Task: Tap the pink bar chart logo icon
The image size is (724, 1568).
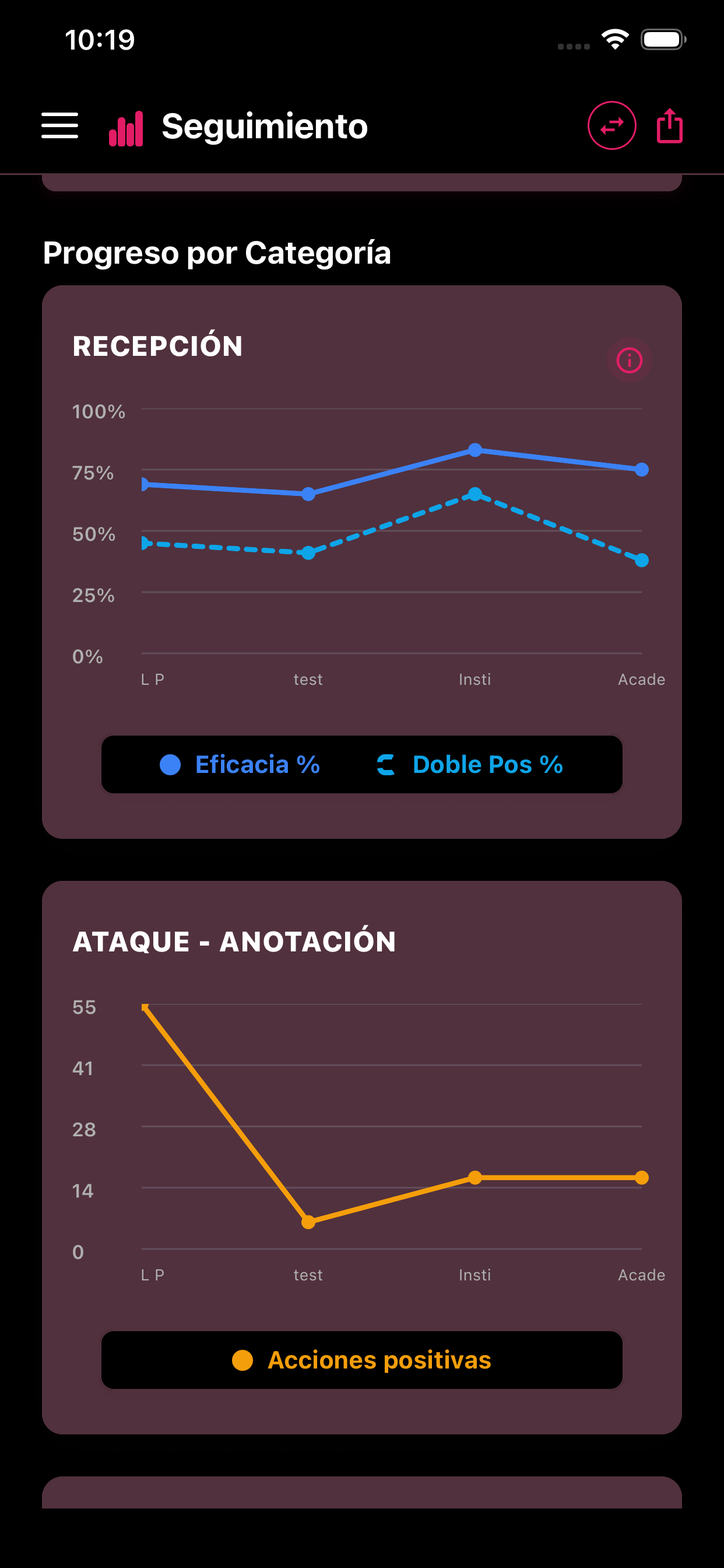Action: [x=126, y=126]
